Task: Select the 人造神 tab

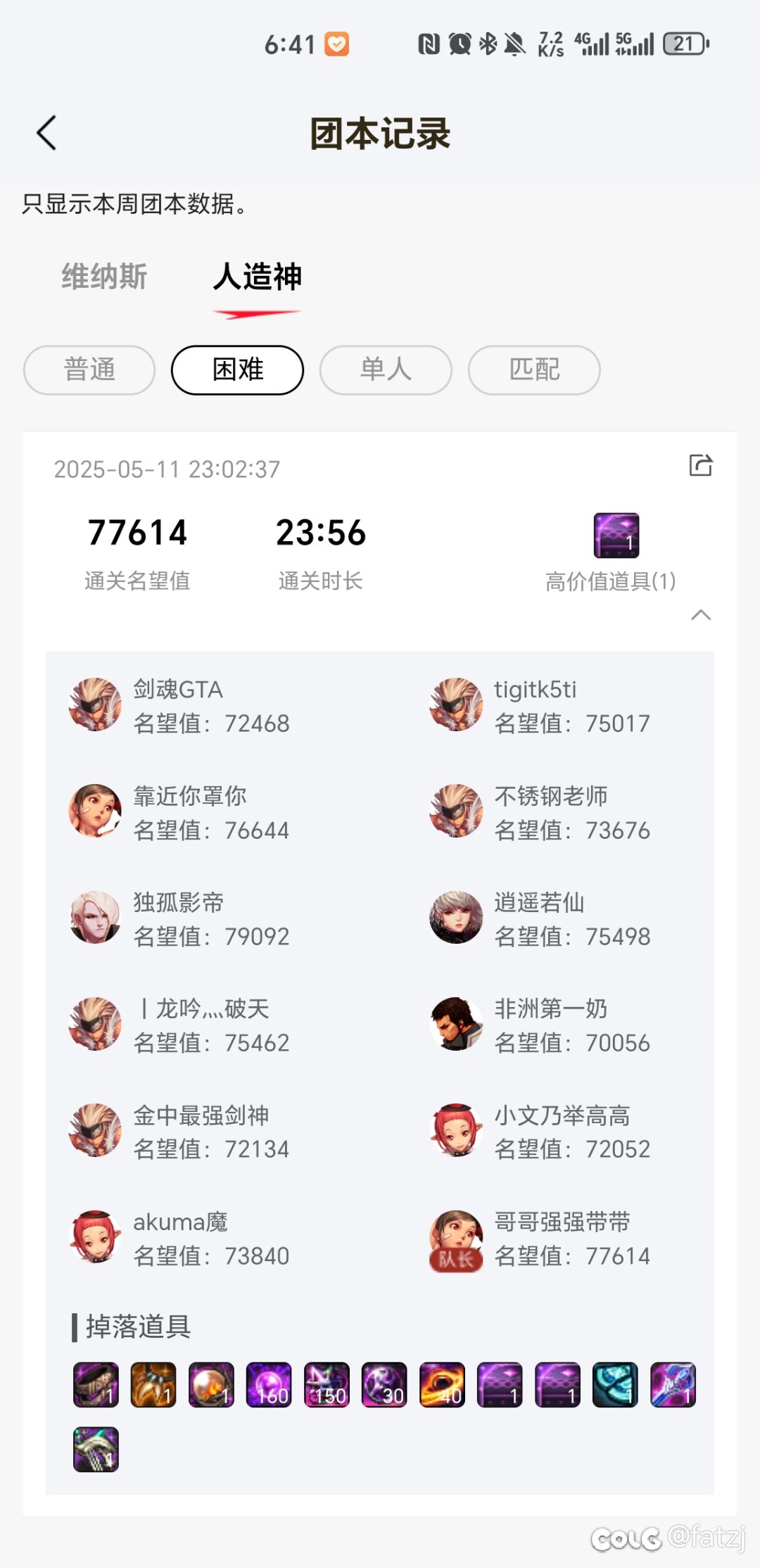Action: tap(258, 277)
